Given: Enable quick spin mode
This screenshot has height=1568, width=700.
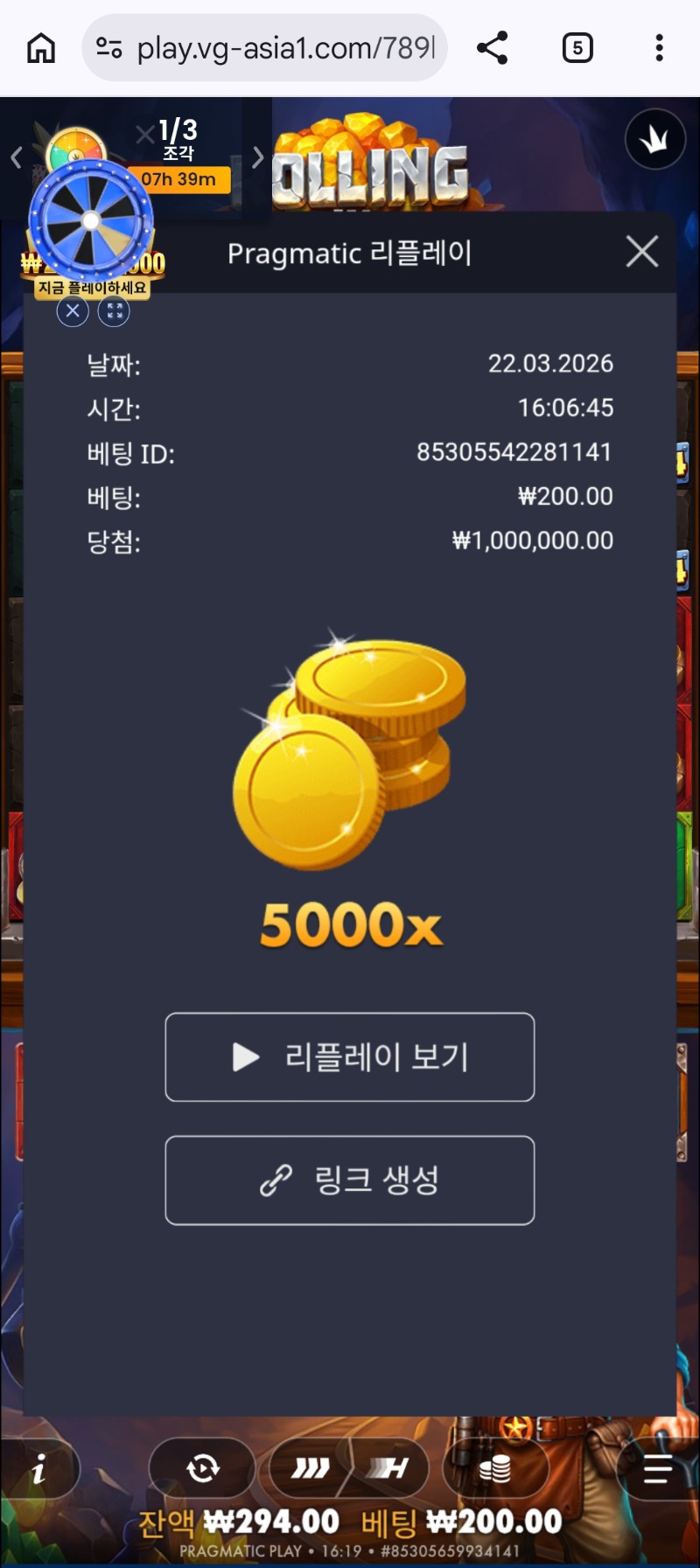Looking at the screenshot, I should pos(310,1468).
